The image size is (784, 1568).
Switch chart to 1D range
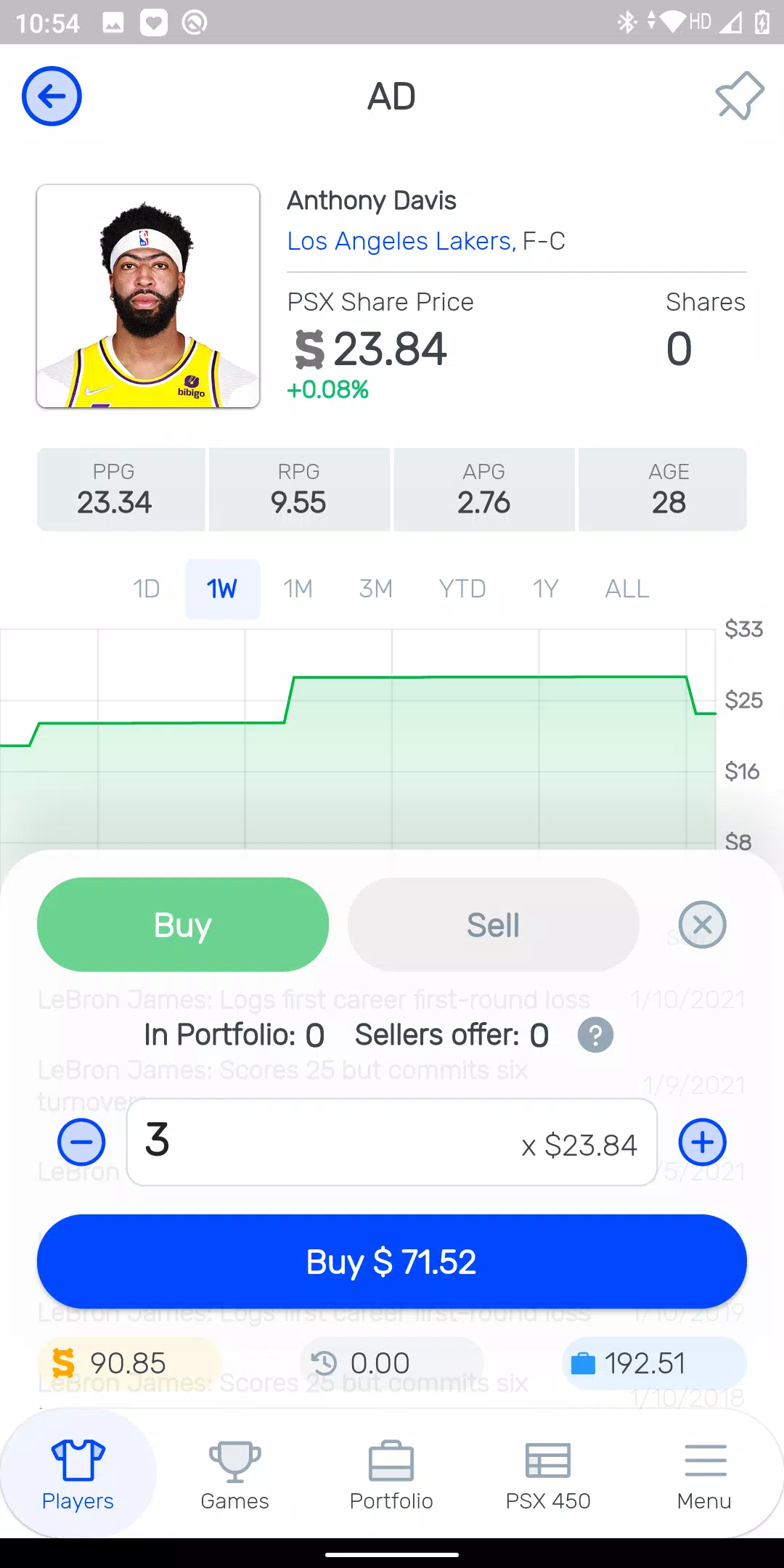point(146,589)
